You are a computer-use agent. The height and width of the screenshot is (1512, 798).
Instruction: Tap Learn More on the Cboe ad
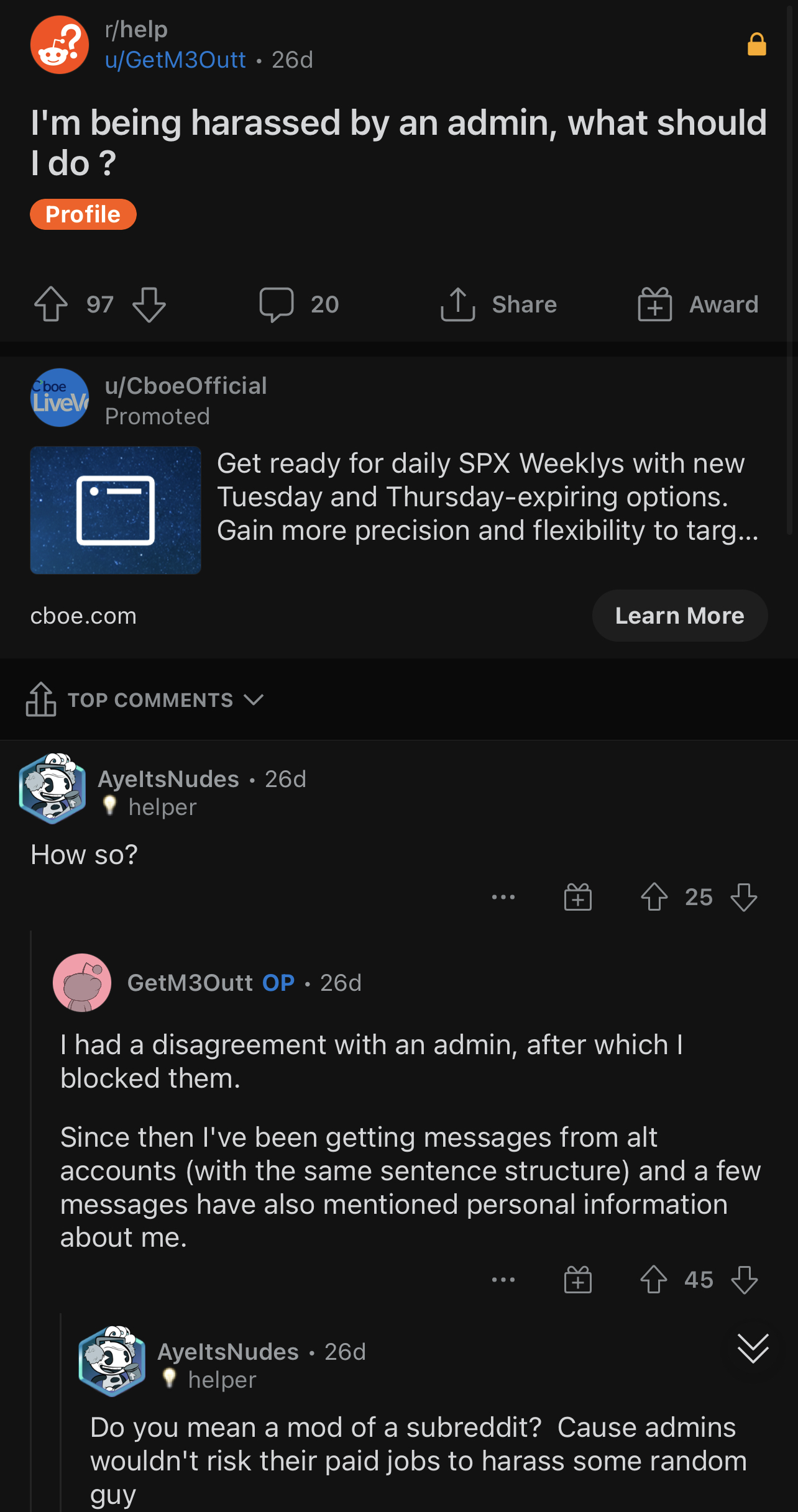click(x=680, y=616)
